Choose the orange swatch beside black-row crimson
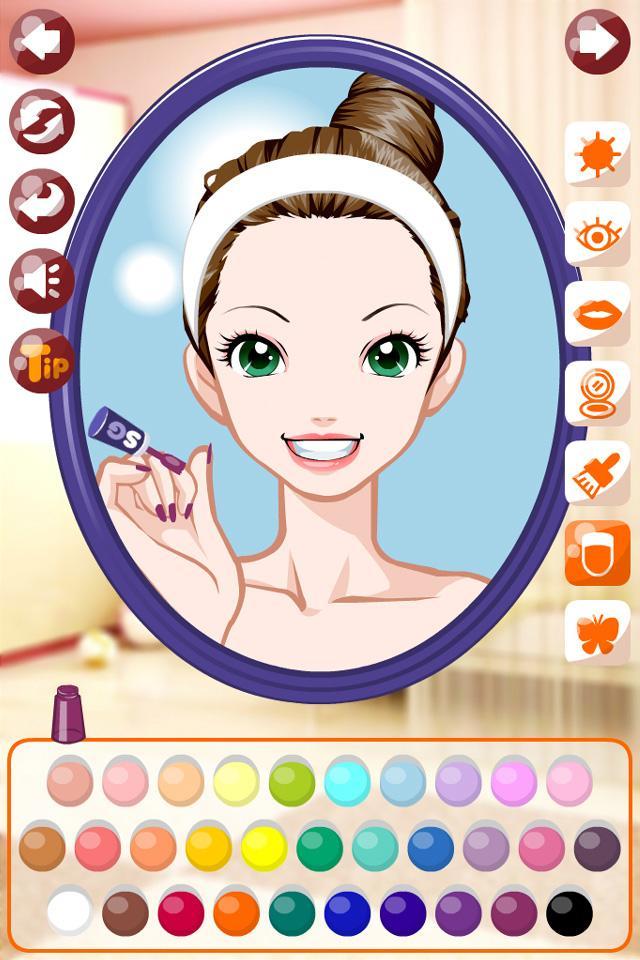Screen dimensions: 640x960 [236, 912]
